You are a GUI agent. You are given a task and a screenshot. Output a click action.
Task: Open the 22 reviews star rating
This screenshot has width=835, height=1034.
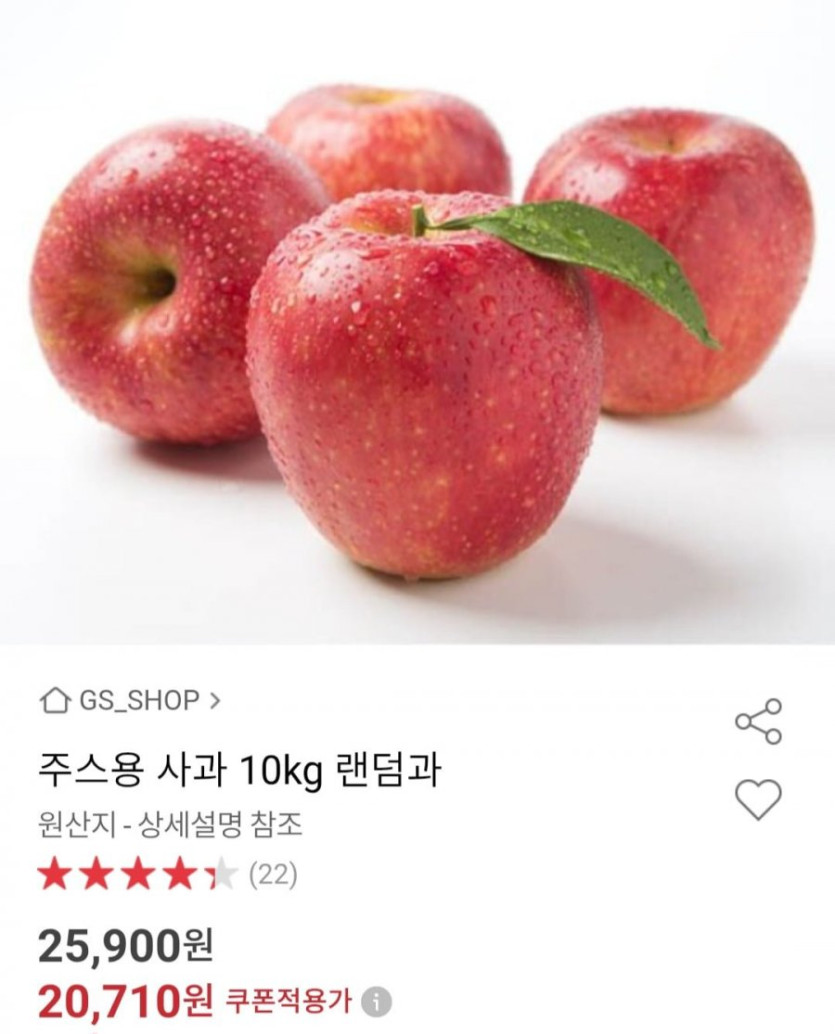point(167,875)
